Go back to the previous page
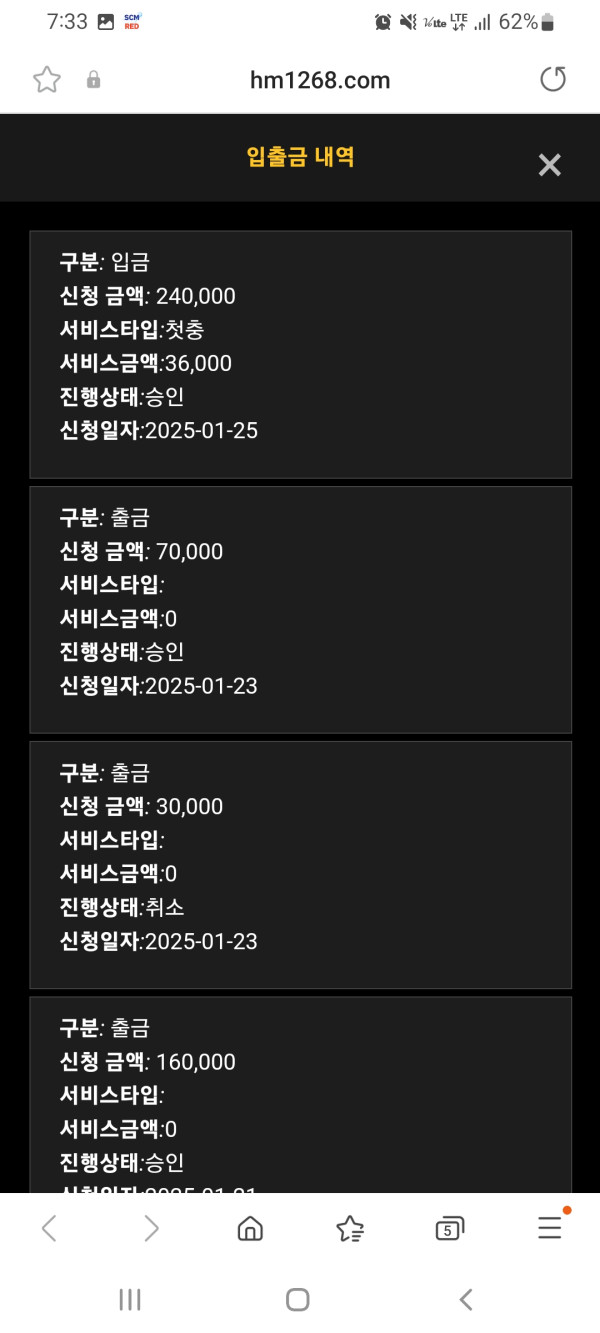 pyautogui.click(x=49, y=1228)
